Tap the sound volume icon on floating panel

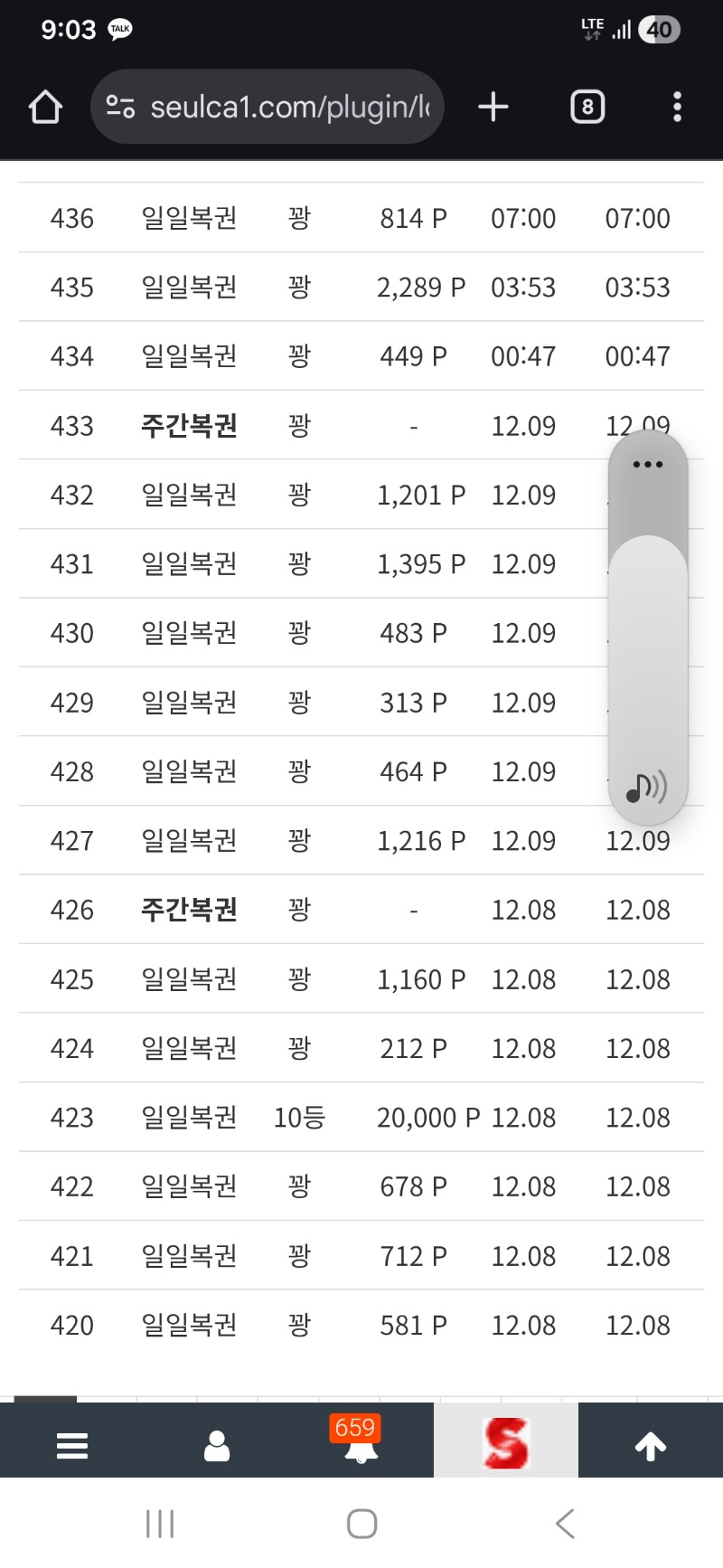[x=647, y=788]
